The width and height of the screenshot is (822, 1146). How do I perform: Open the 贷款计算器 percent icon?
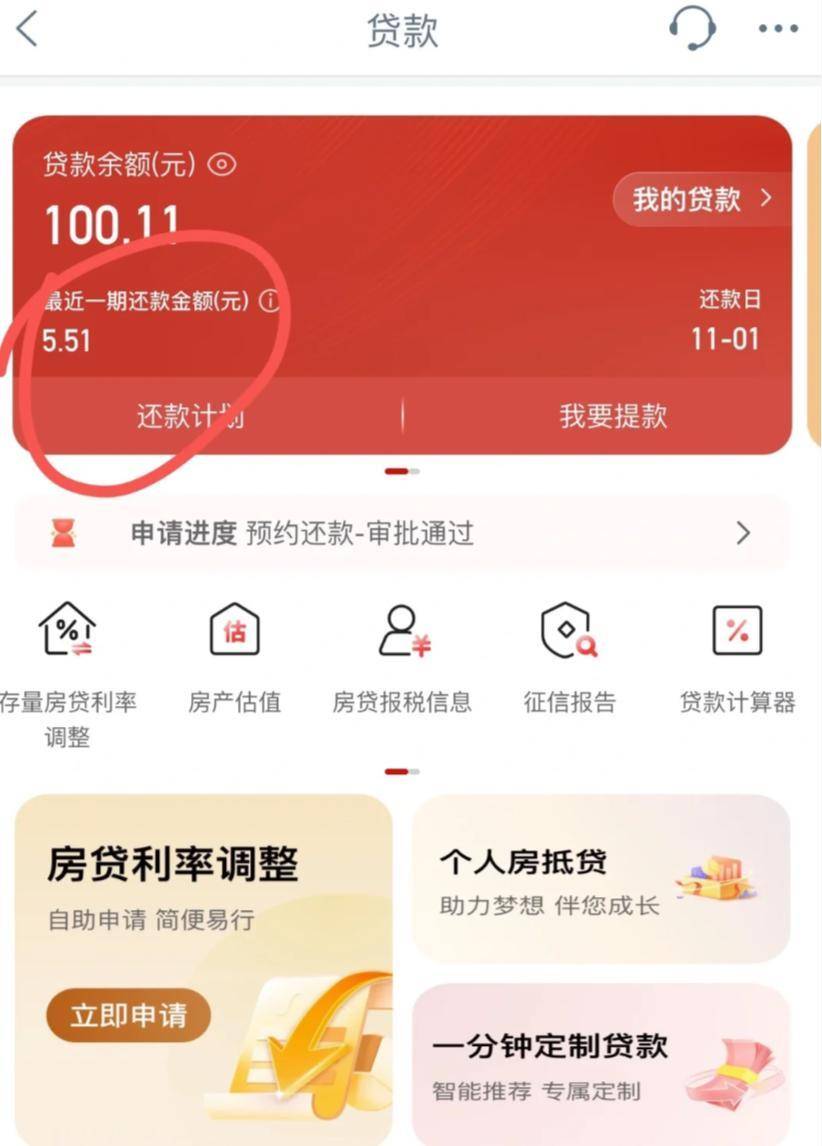(737, 630)
